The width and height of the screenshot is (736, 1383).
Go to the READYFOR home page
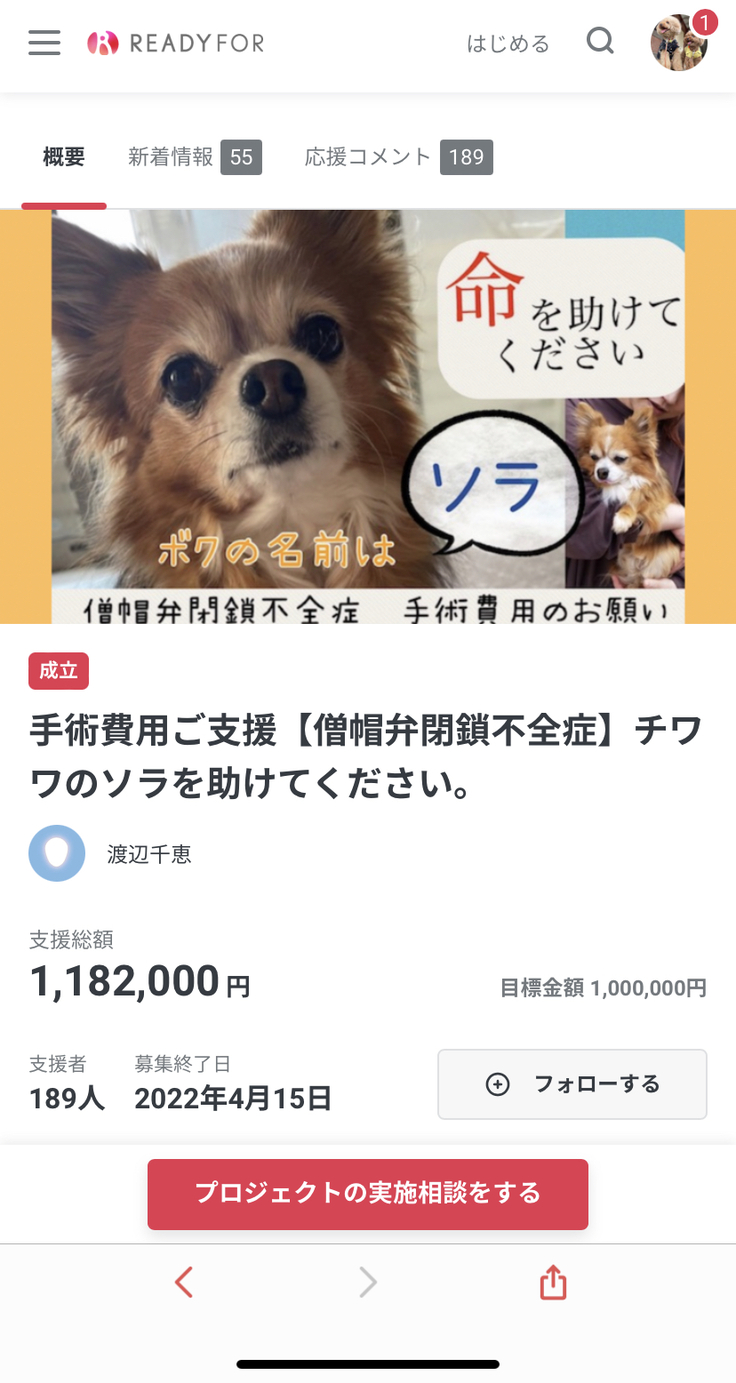click(x=176, y=43)
